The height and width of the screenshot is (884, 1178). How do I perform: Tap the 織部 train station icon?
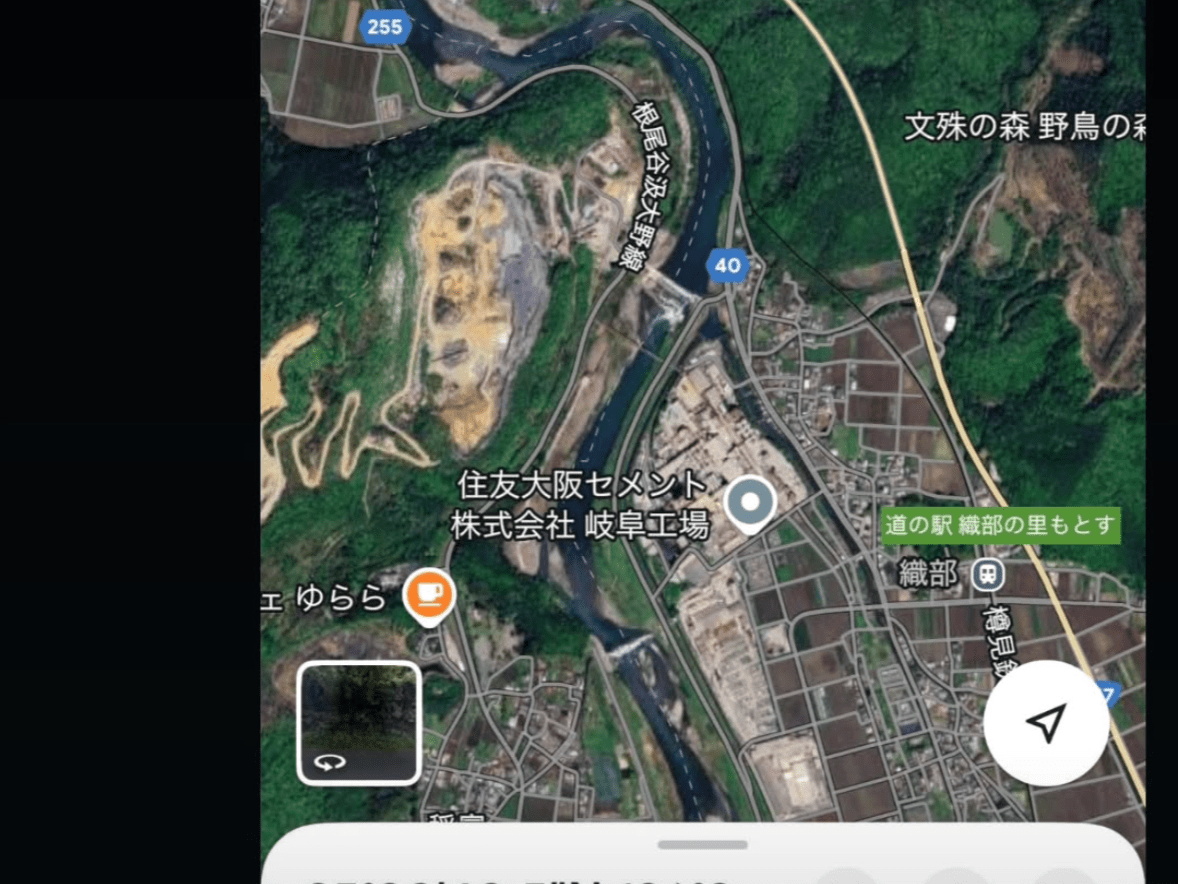(988, 574)
